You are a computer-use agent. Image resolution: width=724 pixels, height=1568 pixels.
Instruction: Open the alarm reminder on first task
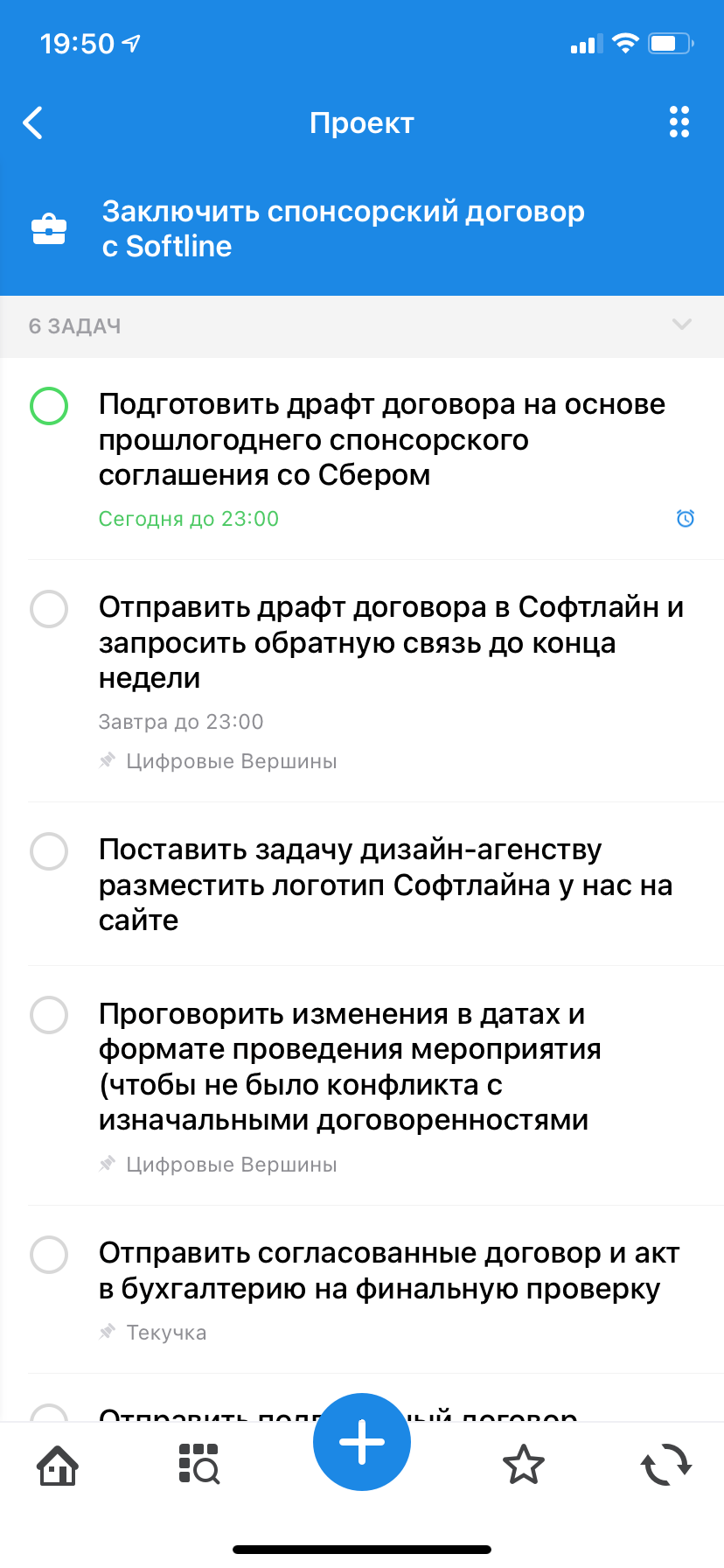click(x=686, y=519)
